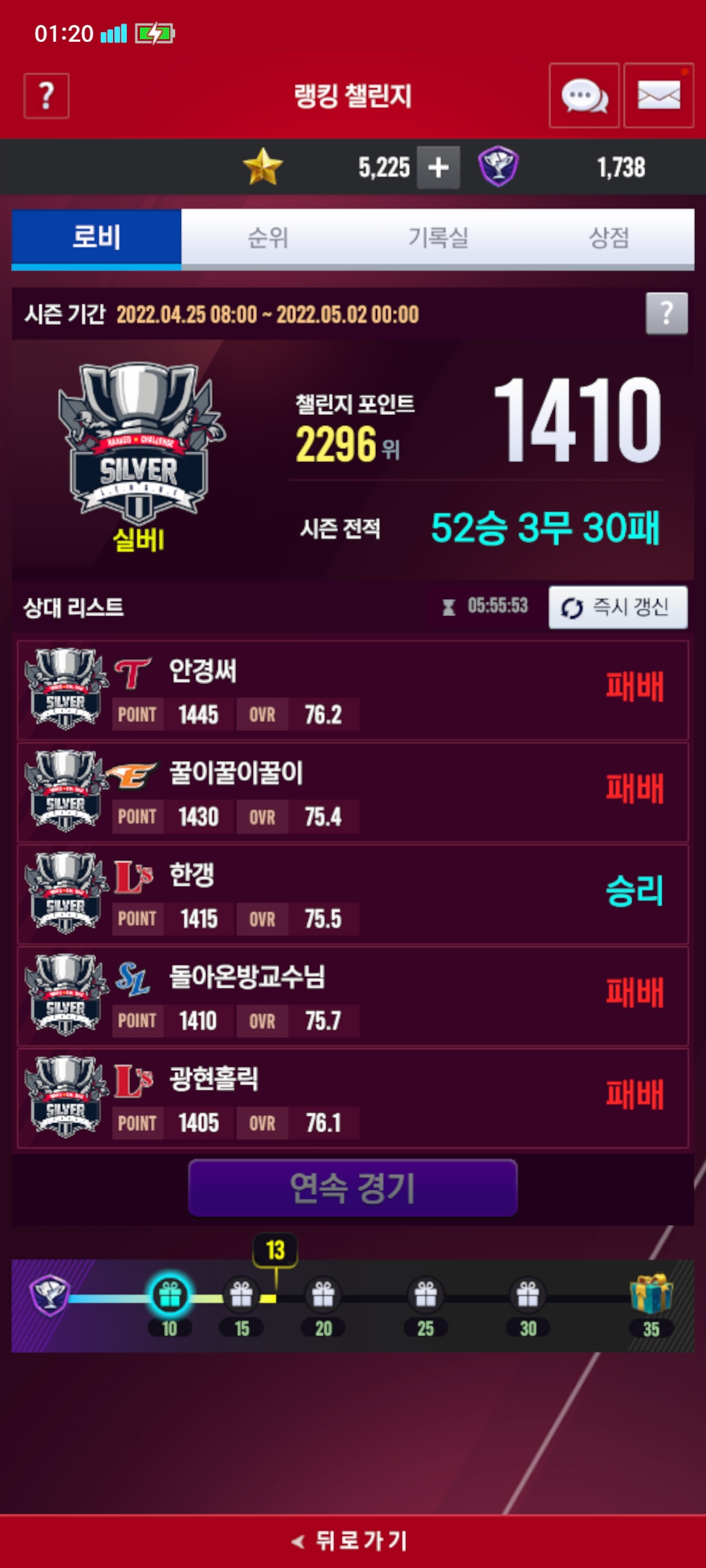Tap the gift box at 35
This screenshot has height=1568, width=706.
click(x=650, y=1294)
